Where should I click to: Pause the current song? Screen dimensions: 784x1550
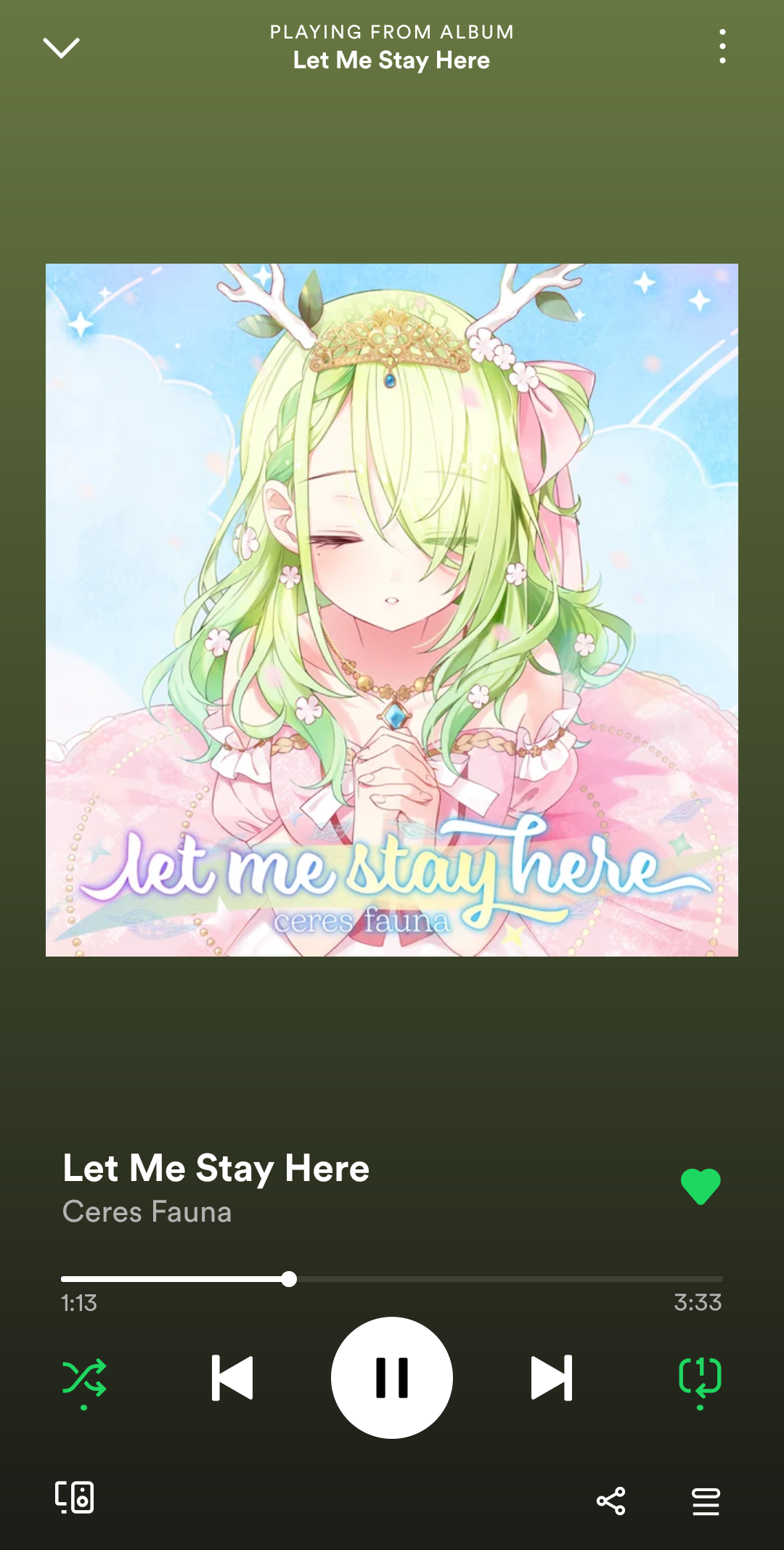[x=392, y=1378]
